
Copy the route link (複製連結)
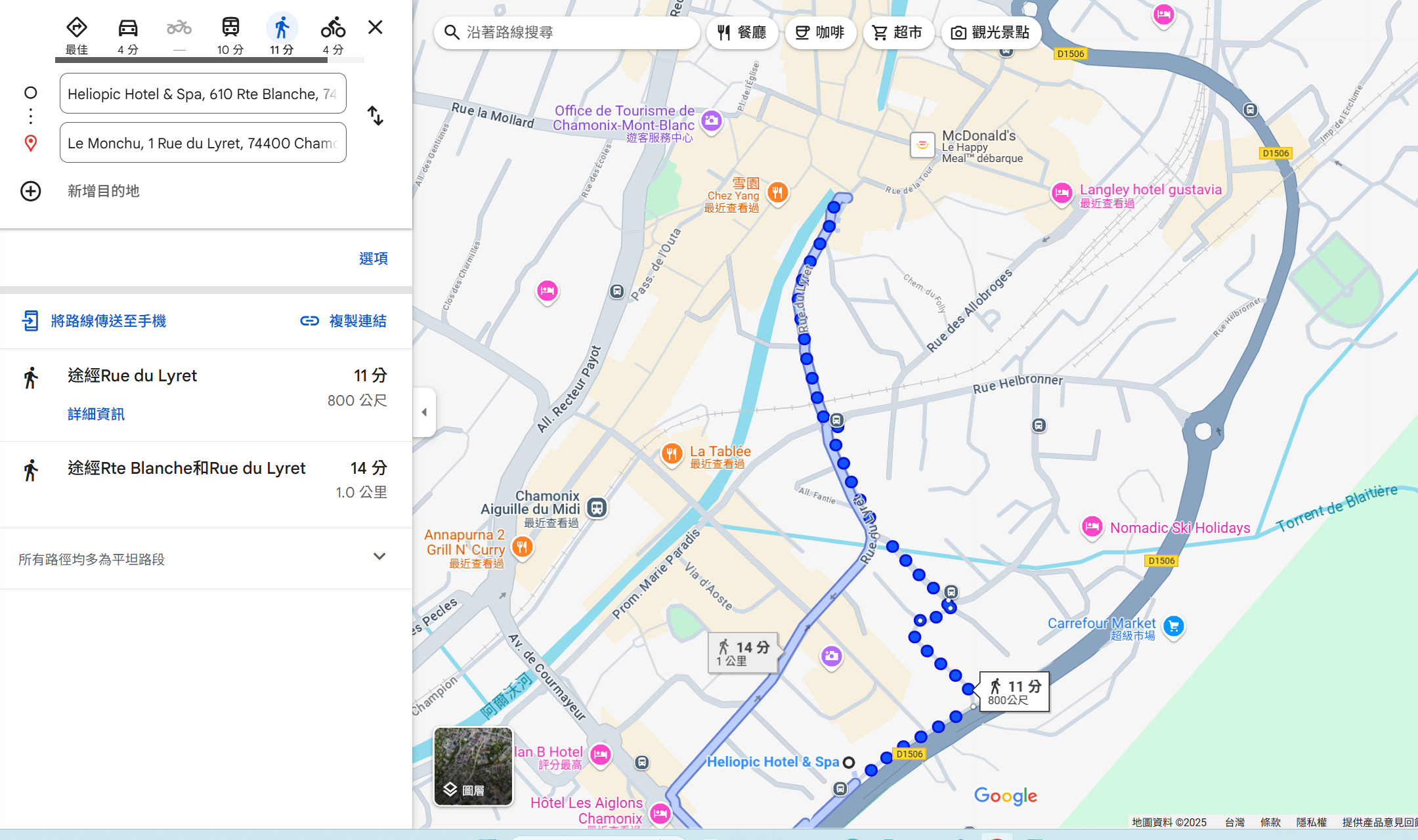pos(343,321)
